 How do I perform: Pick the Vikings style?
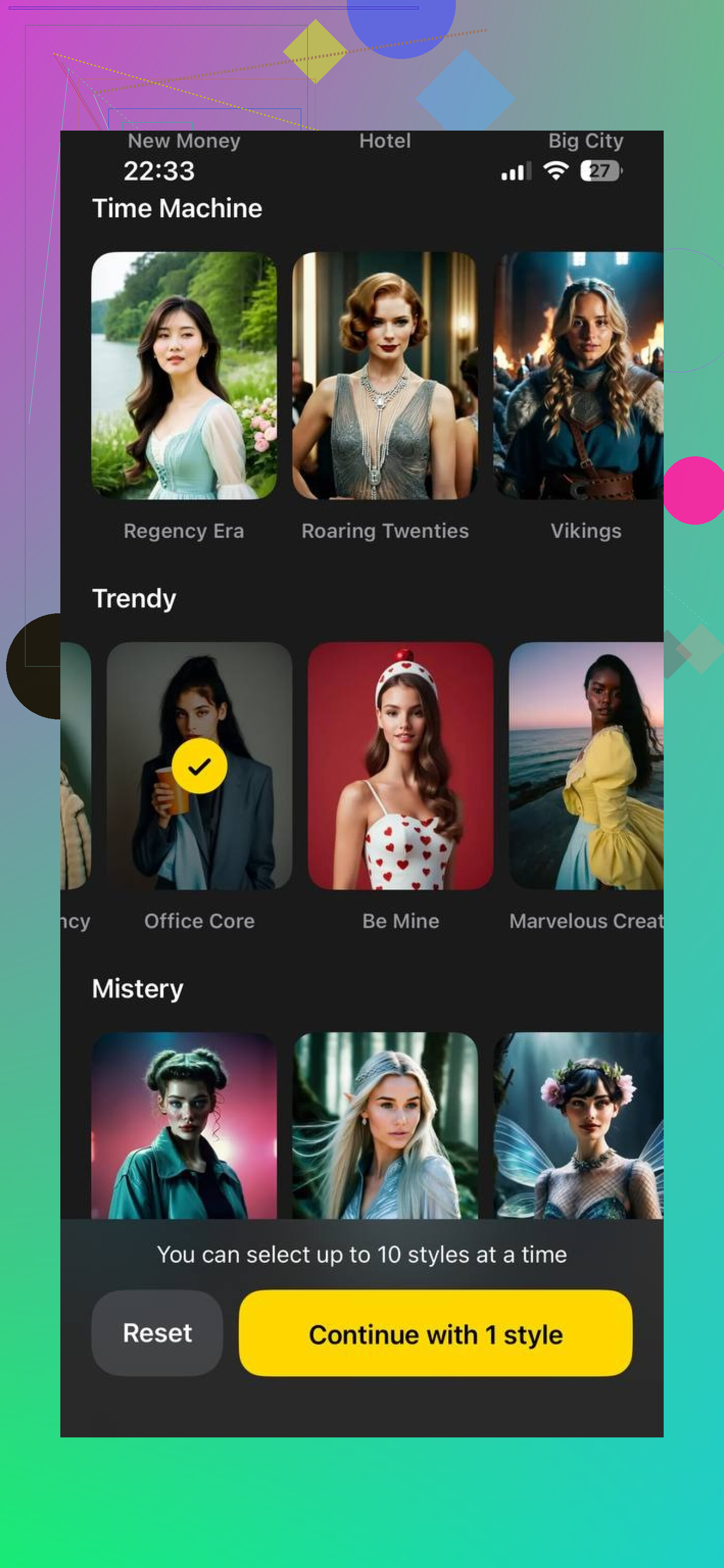pyautogui.click(x=578, y=376)
